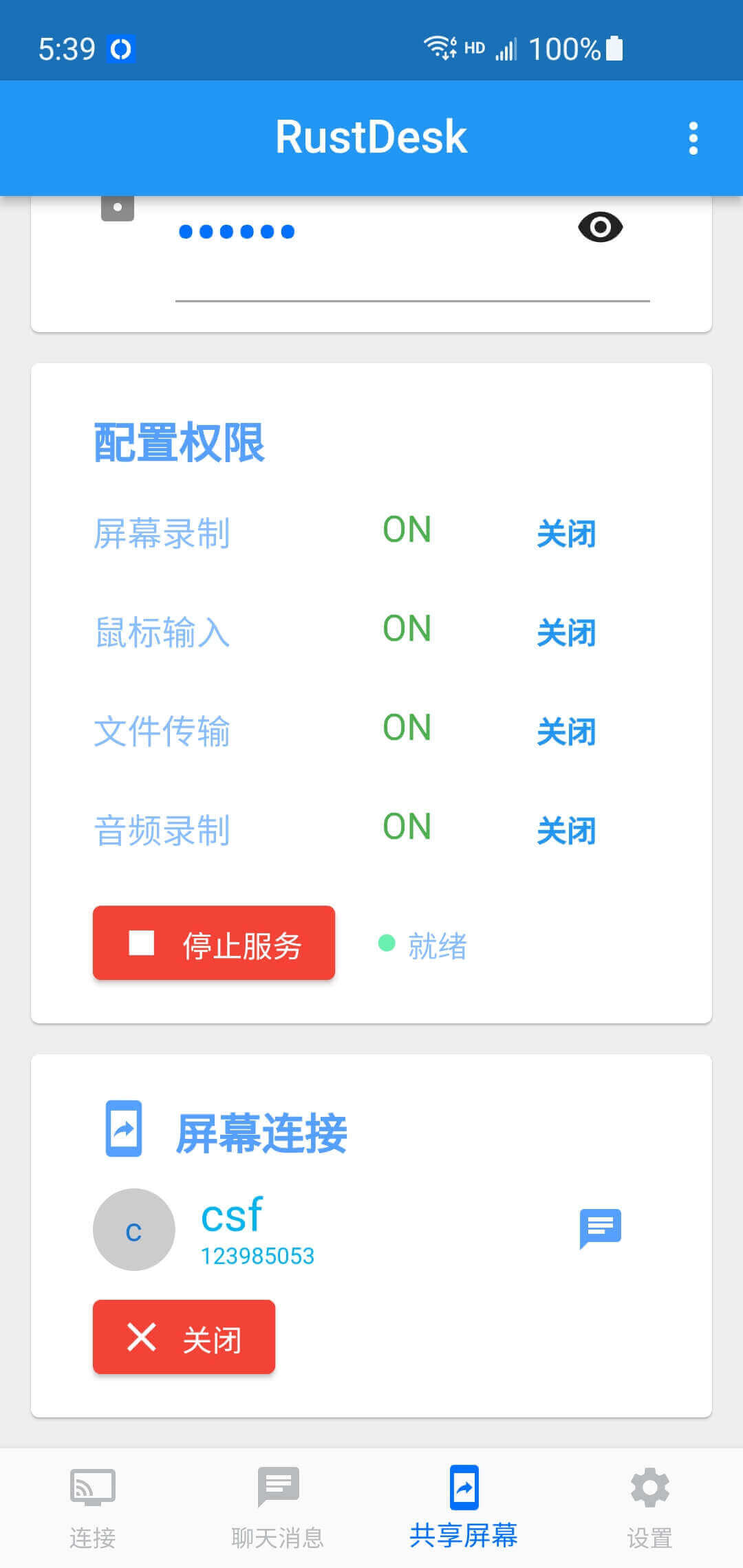Tap the password field
This screenshot has width=743, height=1568.
[x=371, y=232]
